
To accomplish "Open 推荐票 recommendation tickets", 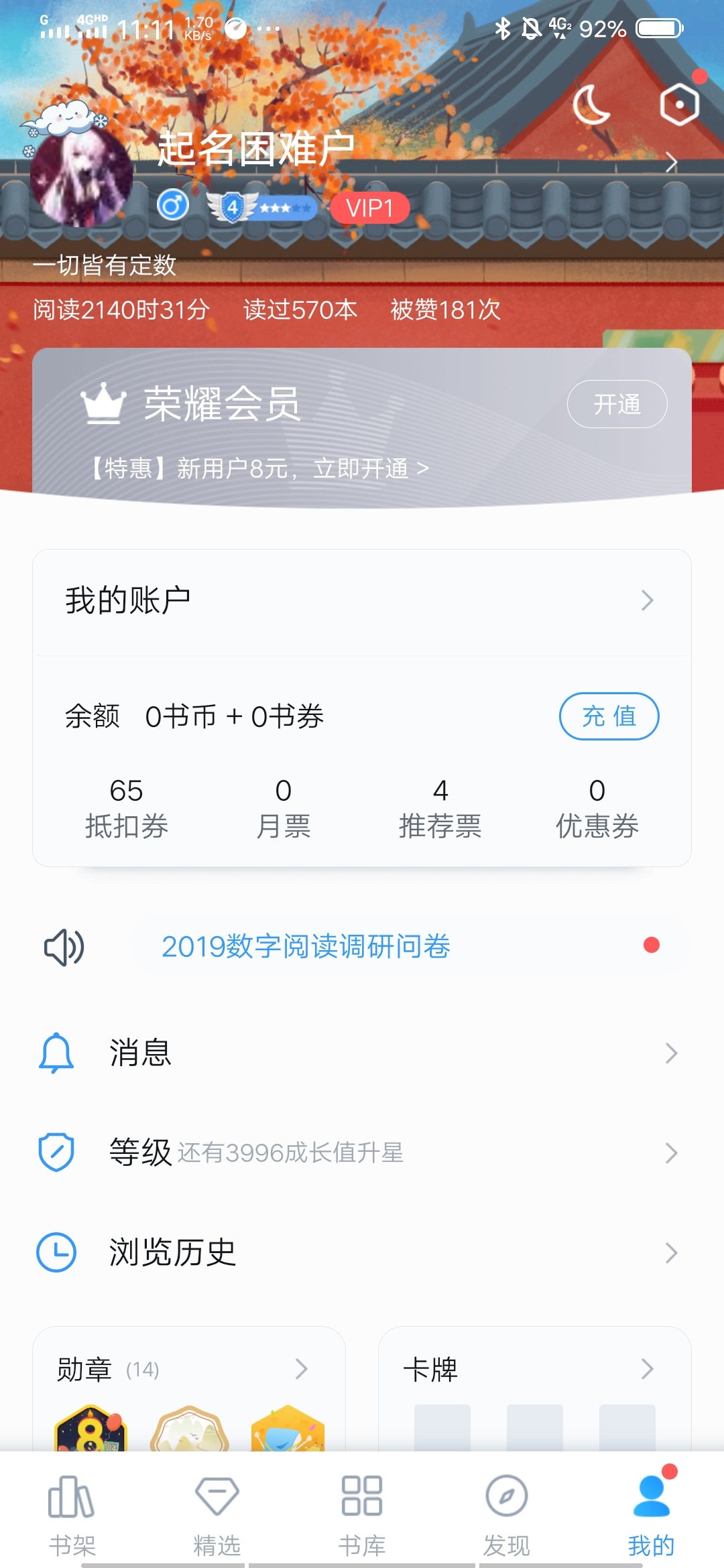I will coord(440,808).
